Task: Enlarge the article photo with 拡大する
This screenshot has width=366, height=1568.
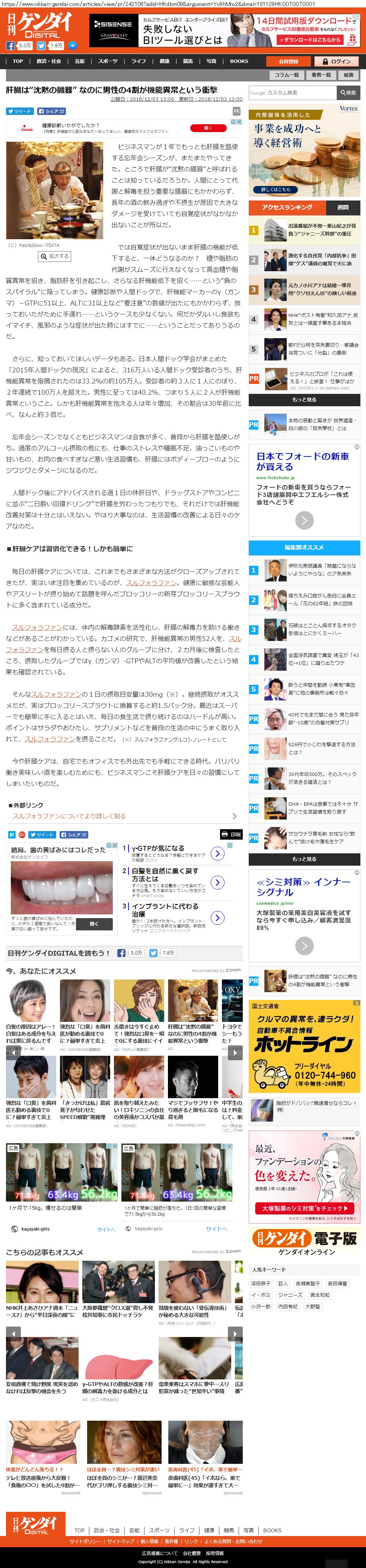Action: 55,256
